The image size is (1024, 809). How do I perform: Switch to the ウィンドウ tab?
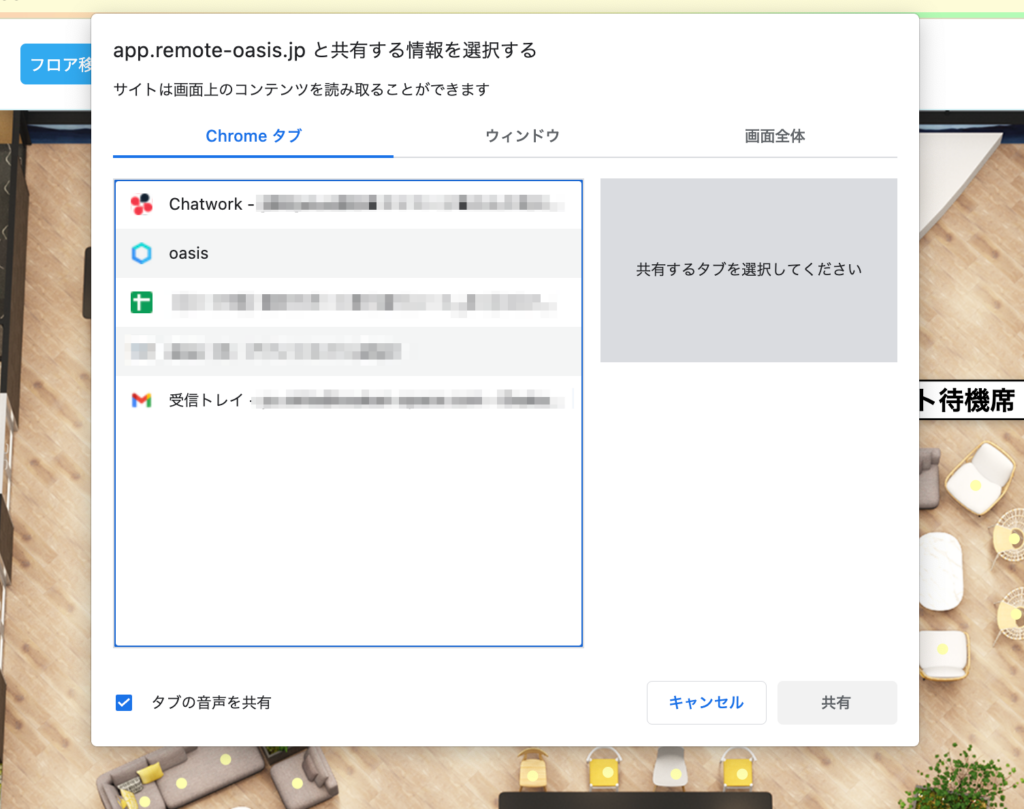[x=522, y=136]
